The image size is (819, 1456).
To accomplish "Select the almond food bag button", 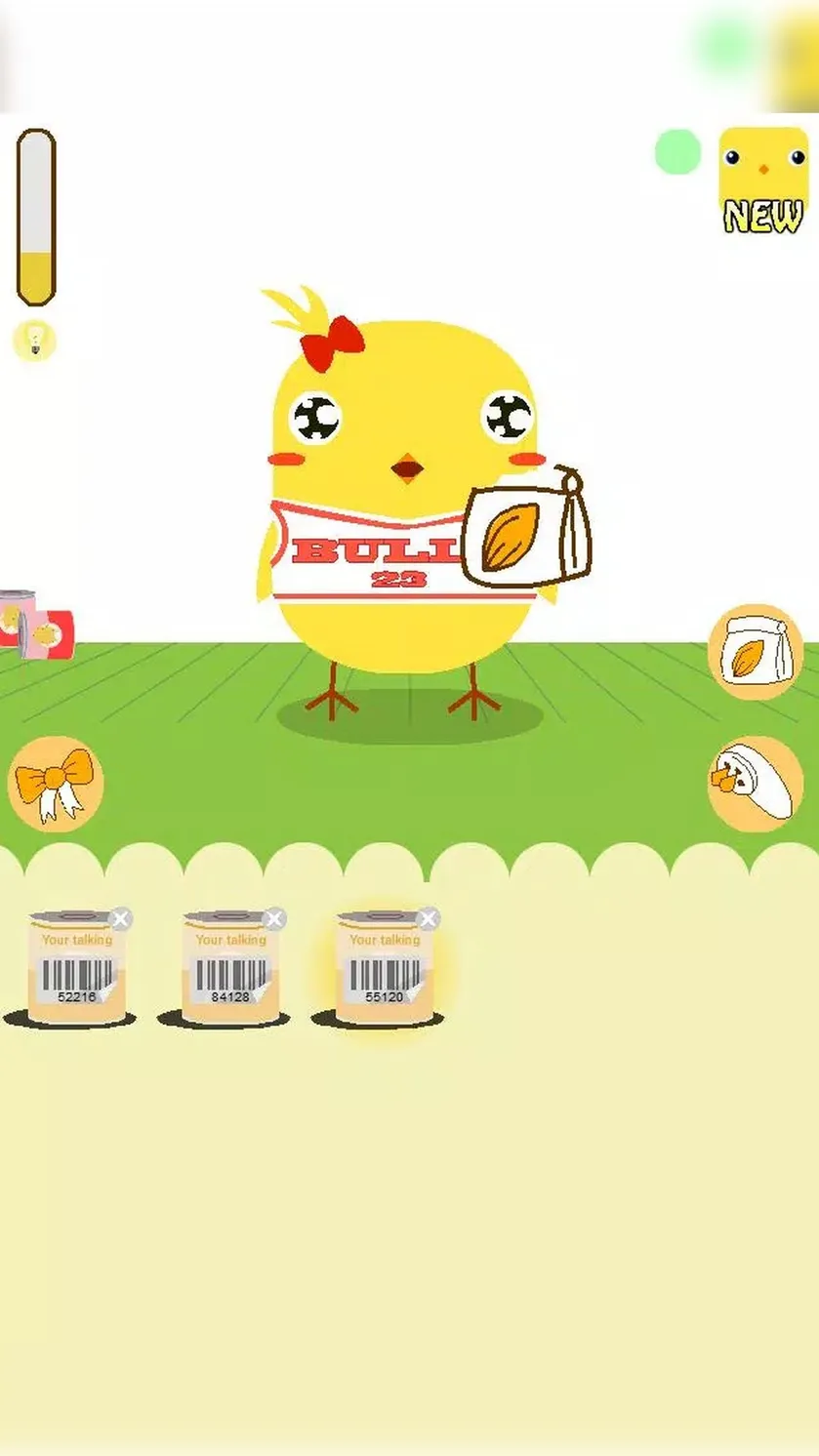I will pyautogui.click(x=755, y=652).
